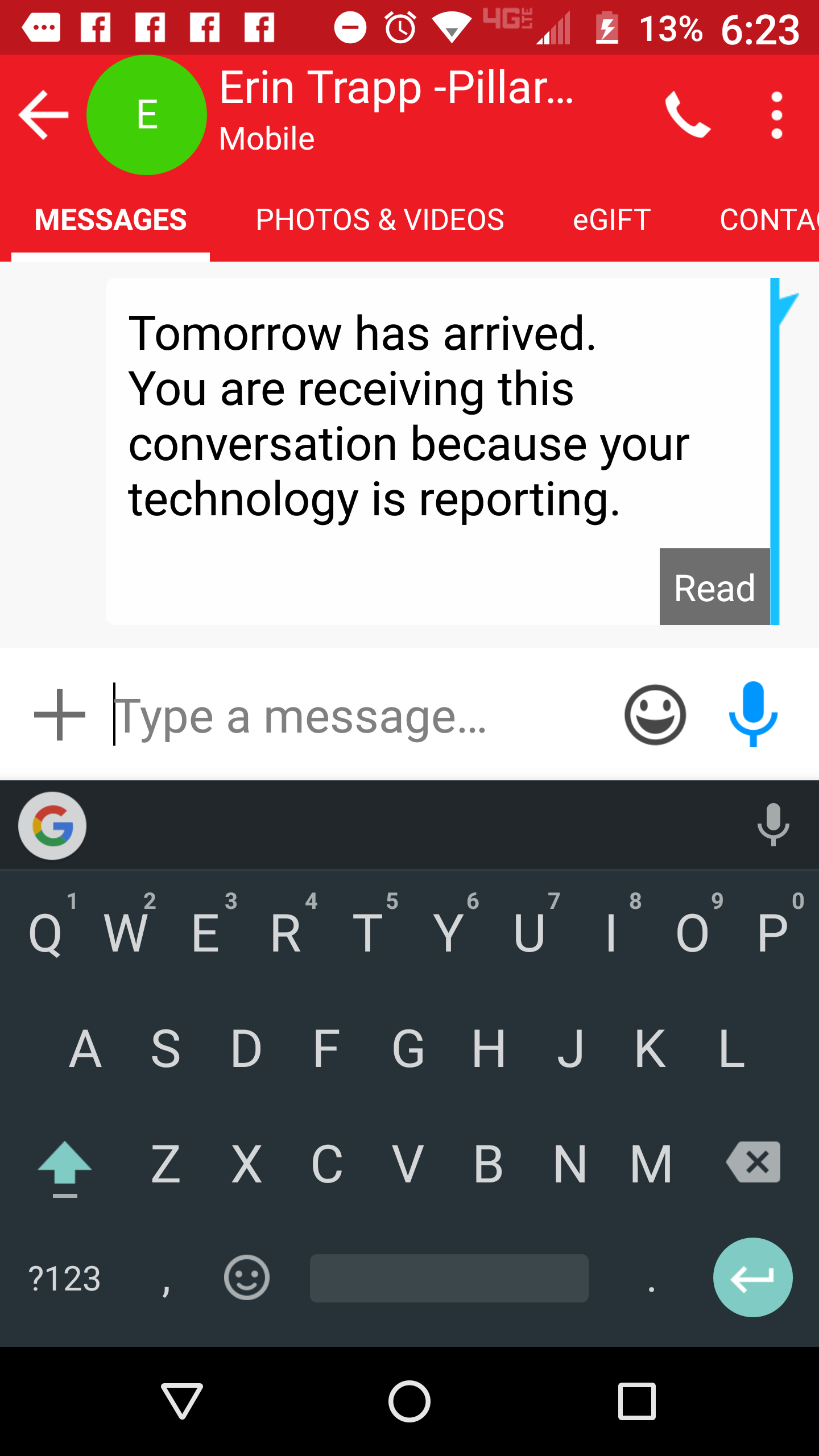This screenshot has width=819, height=1456.
Task: Start keyboard voice typing microphone
Action: tap(773, 825)
